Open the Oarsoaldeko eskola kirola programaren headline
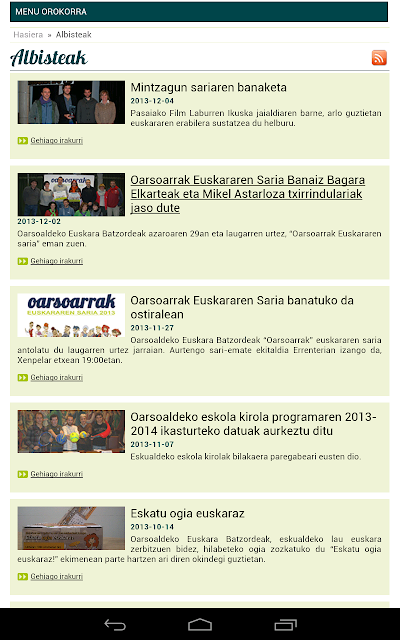Screen dimensions: 400x640 253,424
